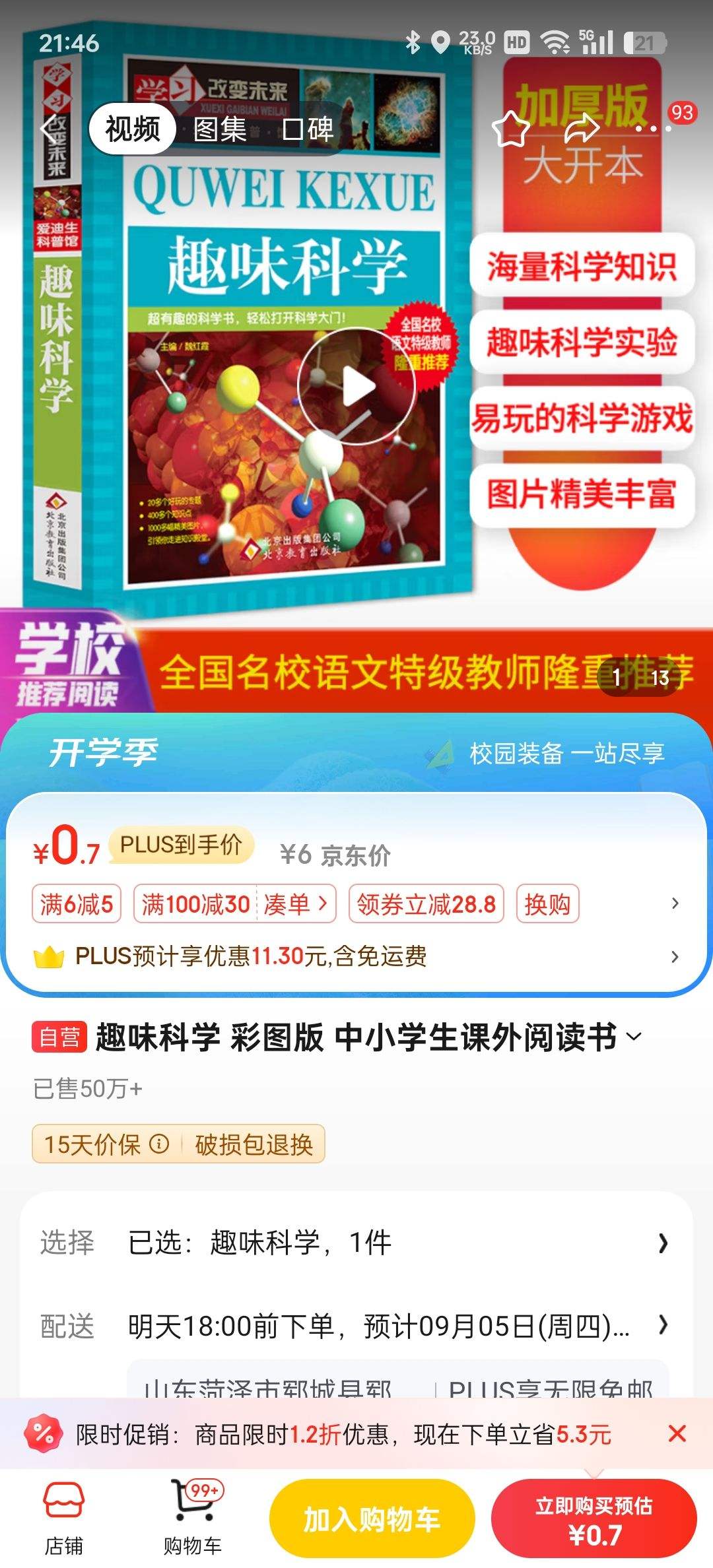Open PLUS预计享优惠11.30元 details
This screenshot has height=1568, width=713.
[x=356, y=956]
